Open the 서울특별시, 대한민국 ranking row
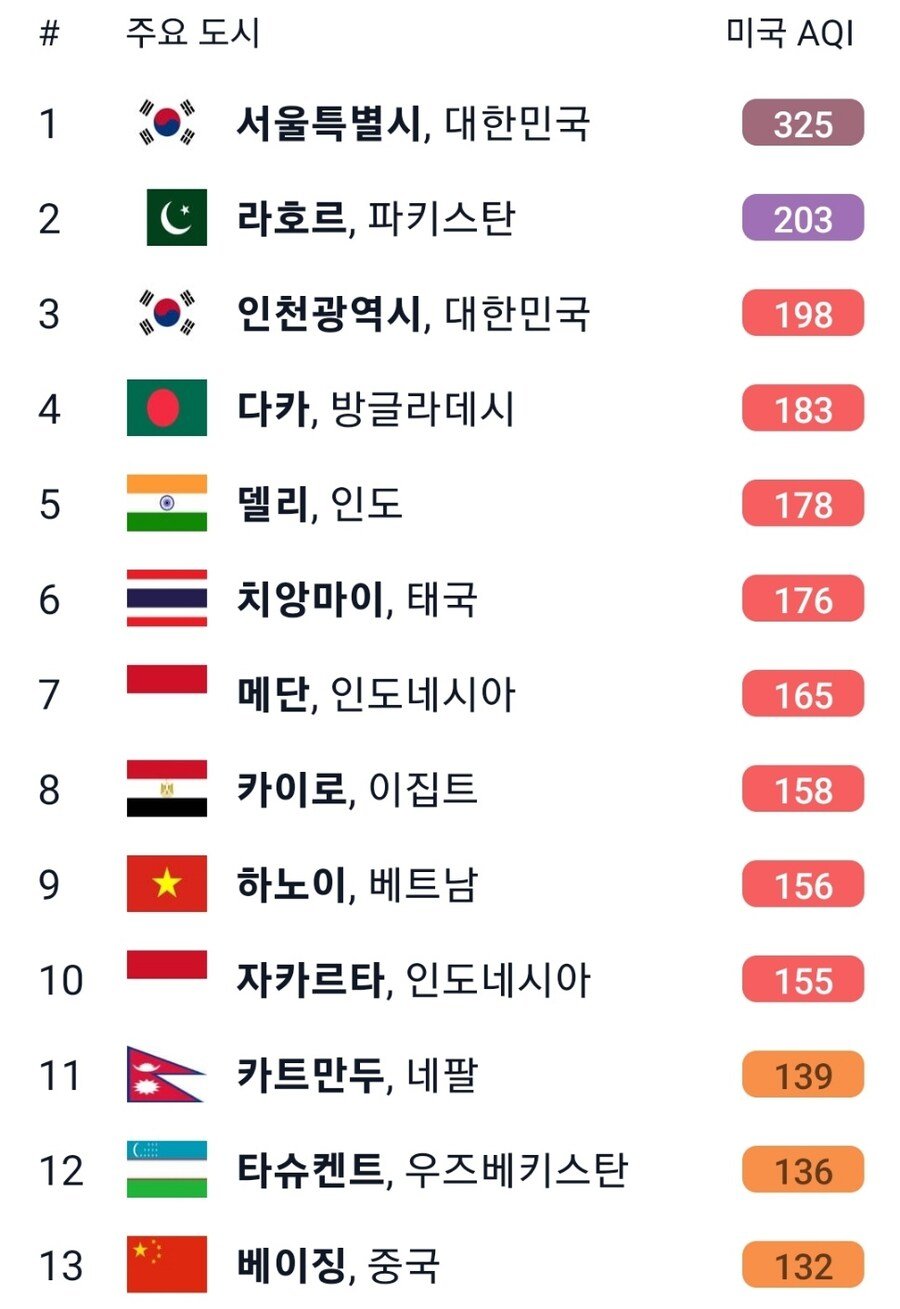The height and width of the screenshot is (1309, 900). click(x=450, y=123)
